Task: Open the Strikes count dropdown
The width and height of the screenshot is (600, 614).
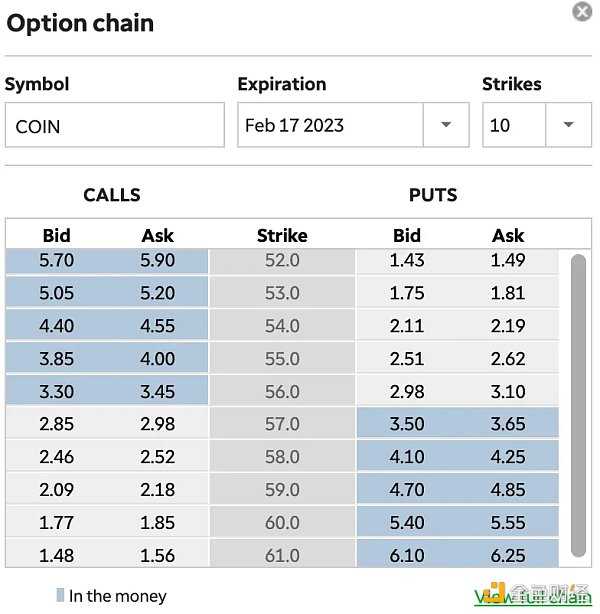Action: 568,125
